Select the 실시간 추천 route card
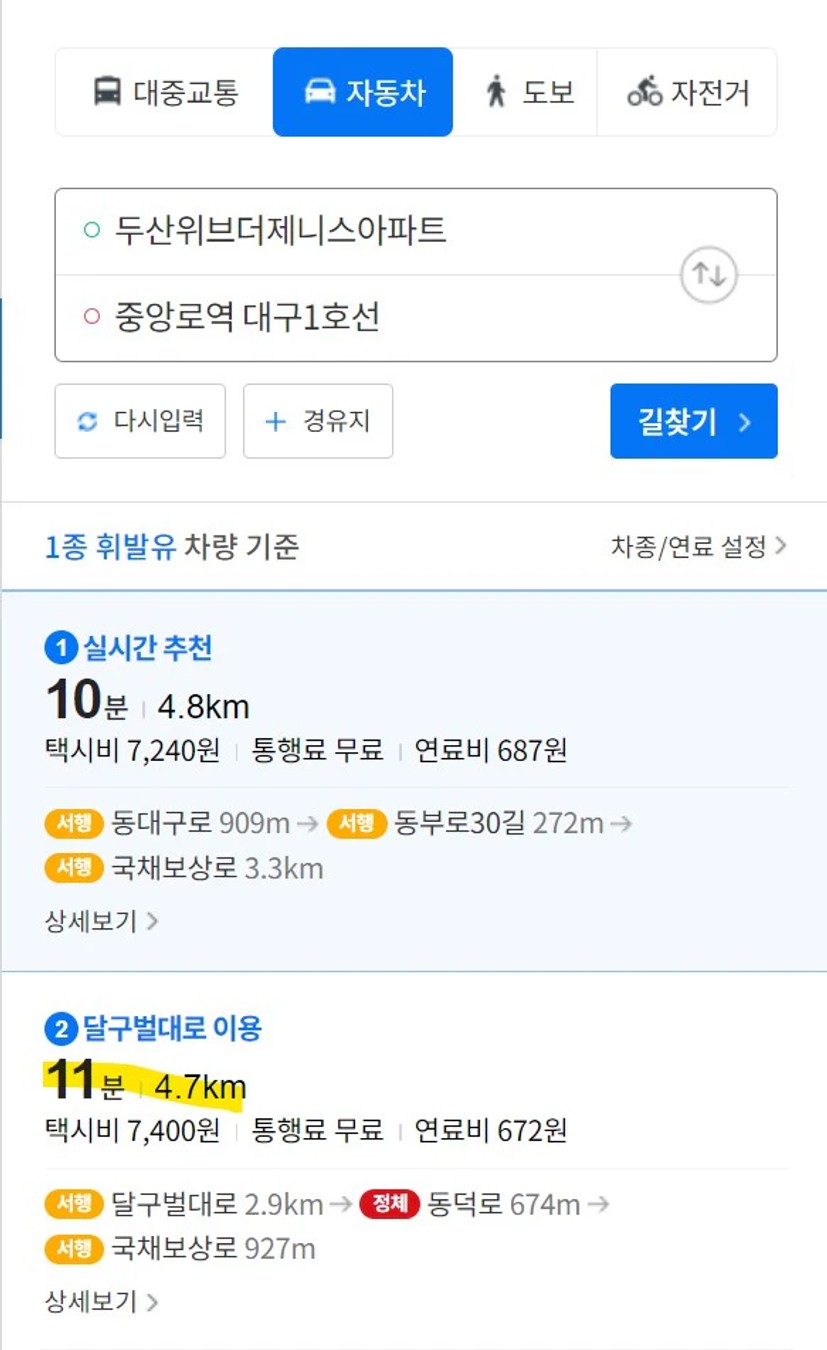Image resolution: width=827 pixels, height=1350 pixels. click(414, 781)
